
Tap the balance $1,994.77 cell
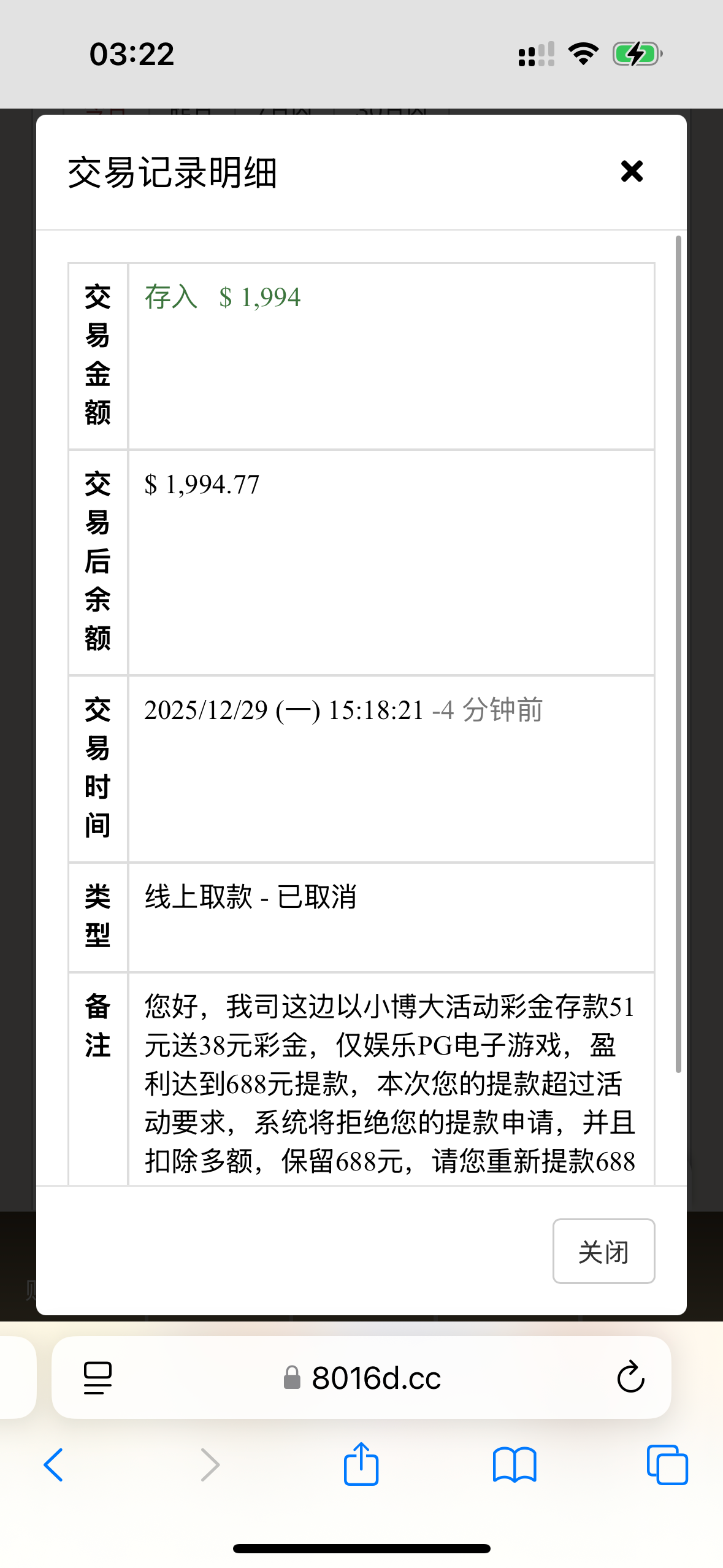pos(201,484)
